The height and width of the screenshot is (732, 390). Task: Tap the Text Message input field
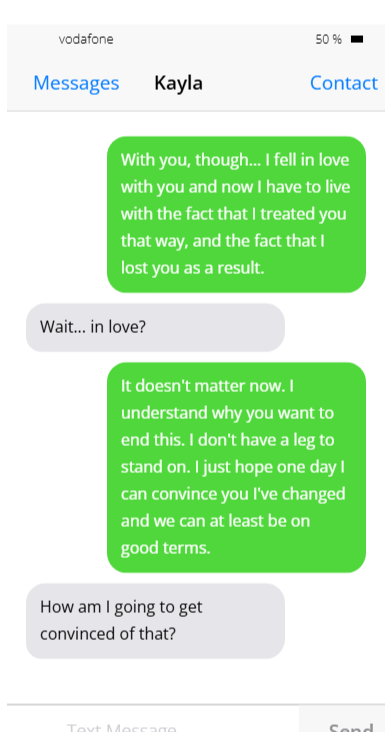[153, 719]
